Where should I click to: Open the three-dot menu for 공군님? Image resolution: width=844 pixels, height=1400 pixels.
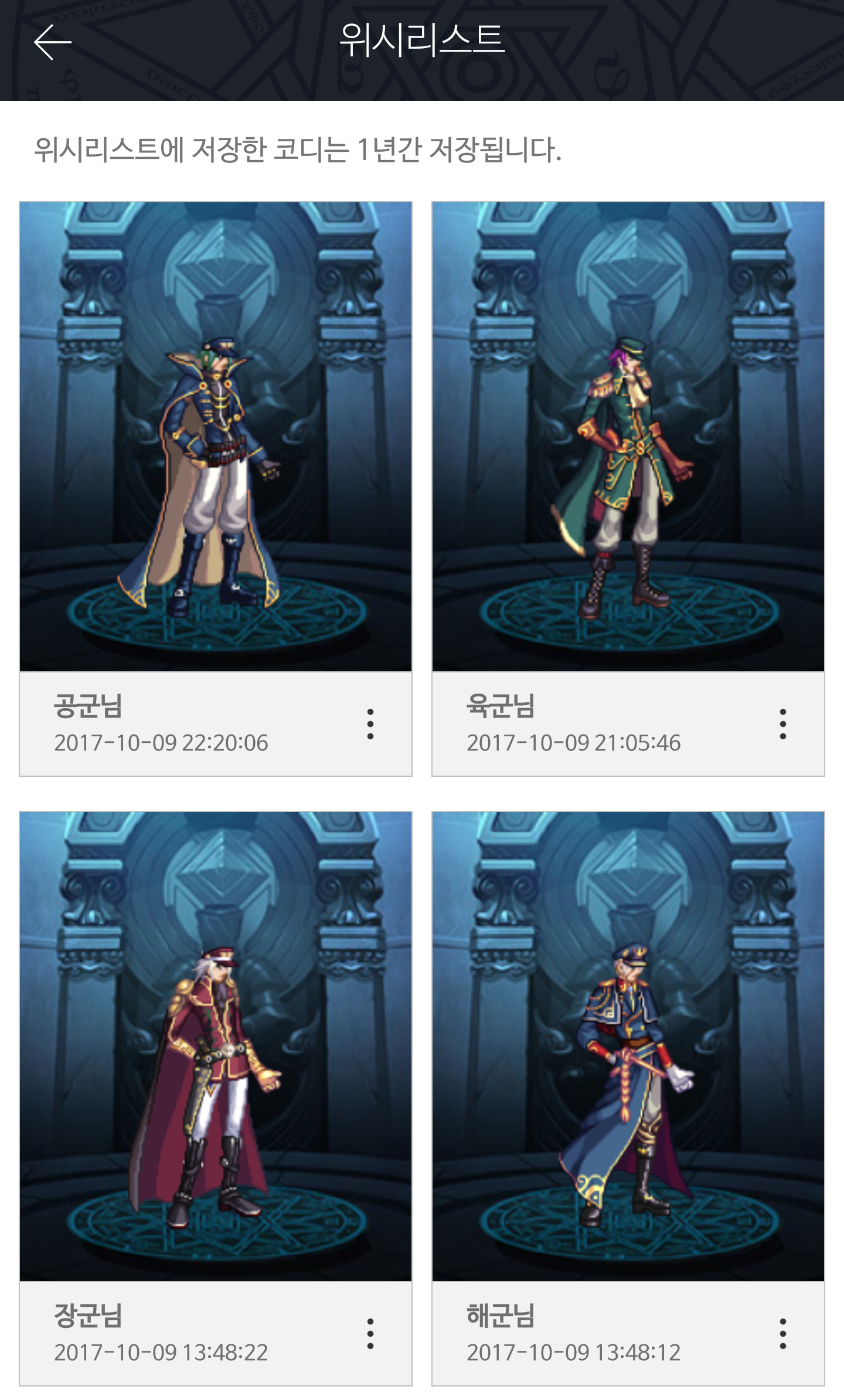370,724
